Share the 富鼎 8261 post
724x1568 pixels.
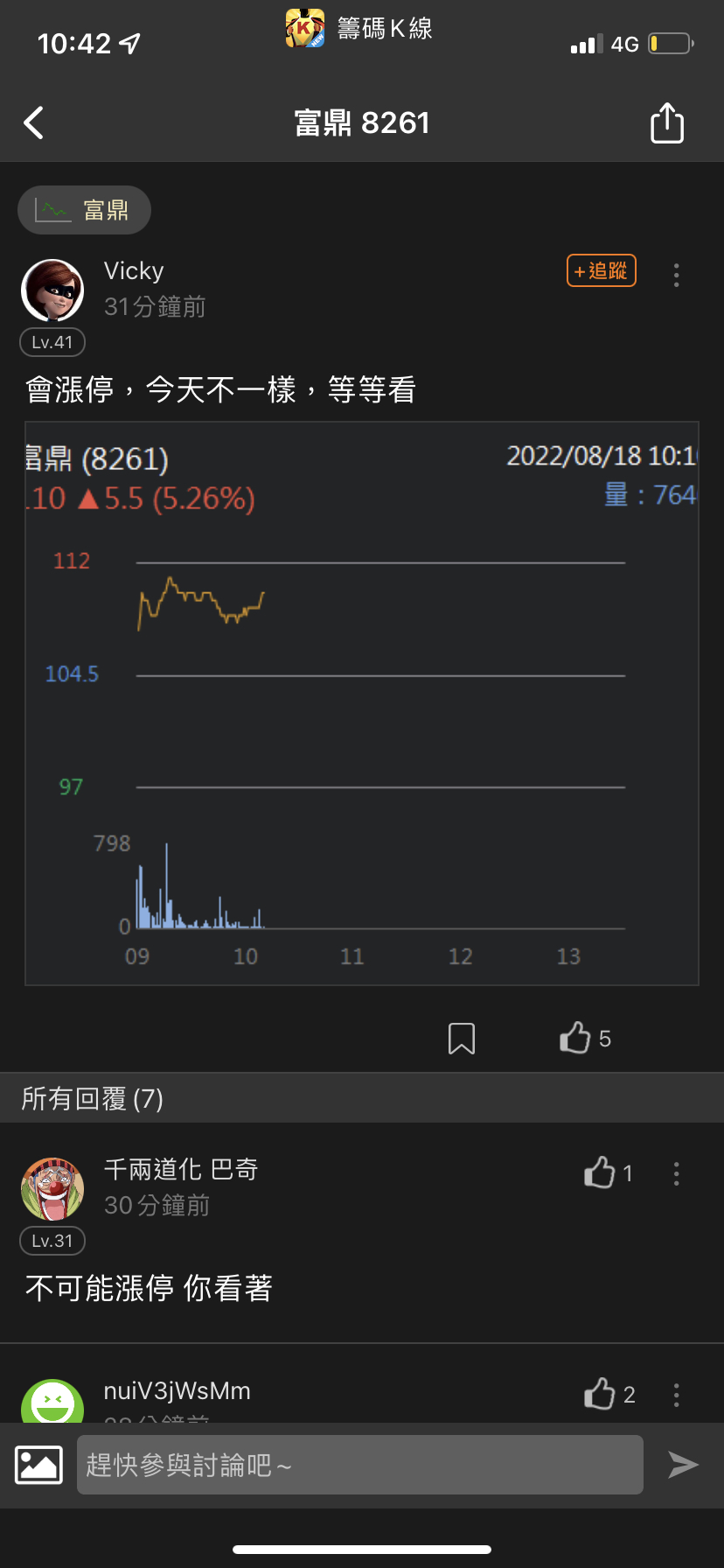[x=666, y=123]
